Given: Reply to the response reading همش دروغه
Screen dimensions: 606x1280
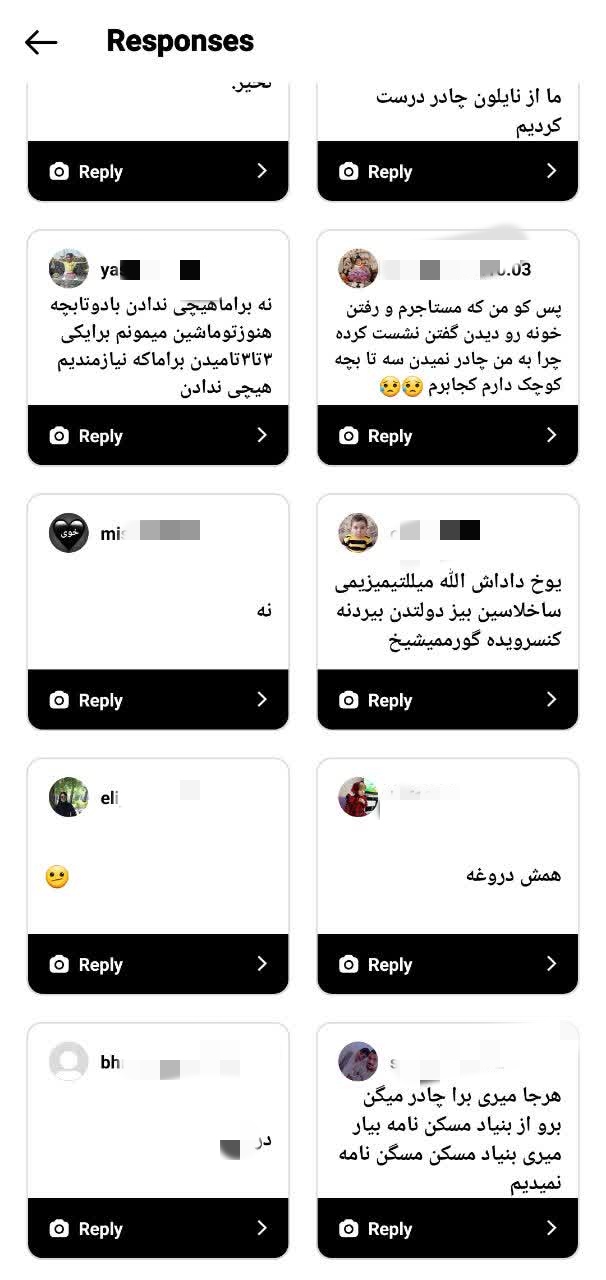Looking at the screenshot, I should tap(447, 965).
